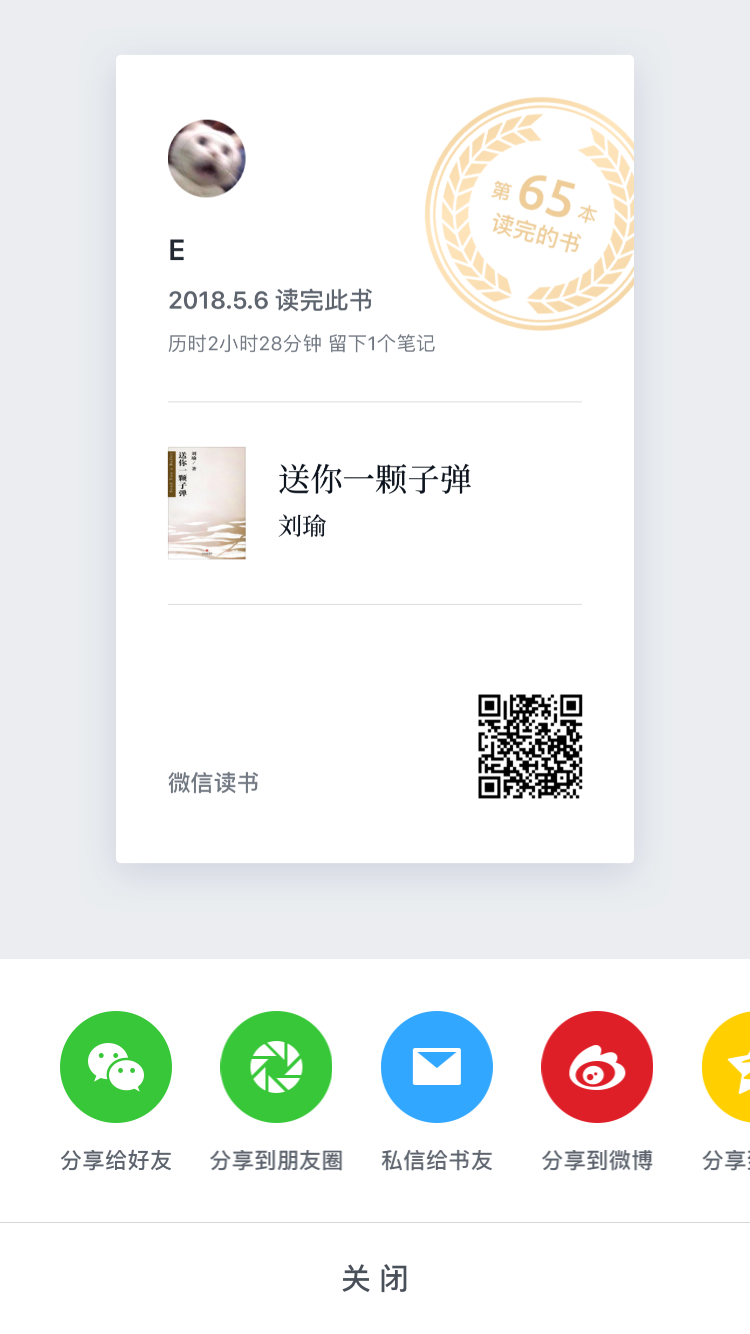Tap the yellow star share icon

[727, 1067]
